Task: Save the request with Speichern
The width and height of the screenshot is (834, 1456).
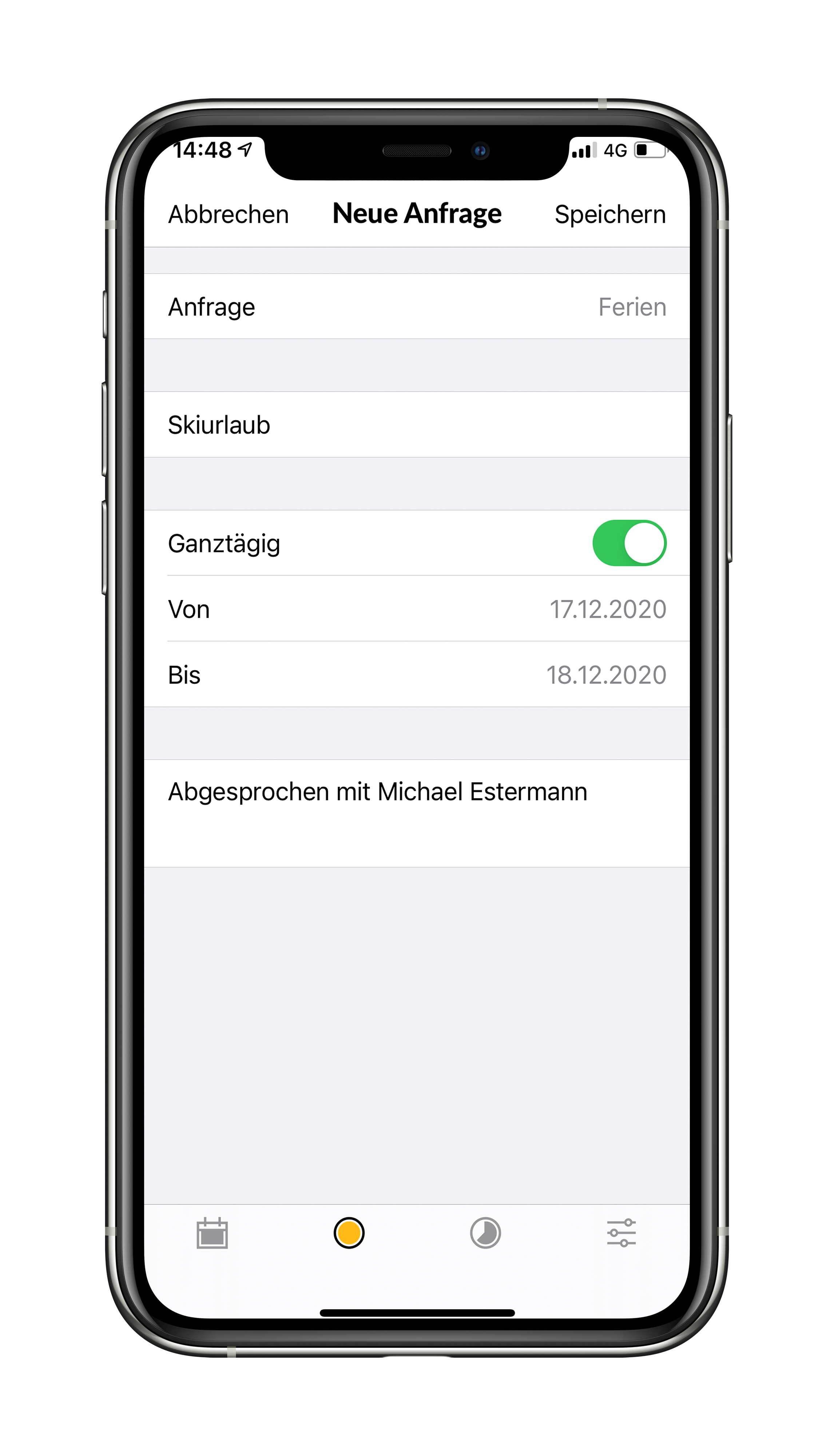Action: (609, 215)
